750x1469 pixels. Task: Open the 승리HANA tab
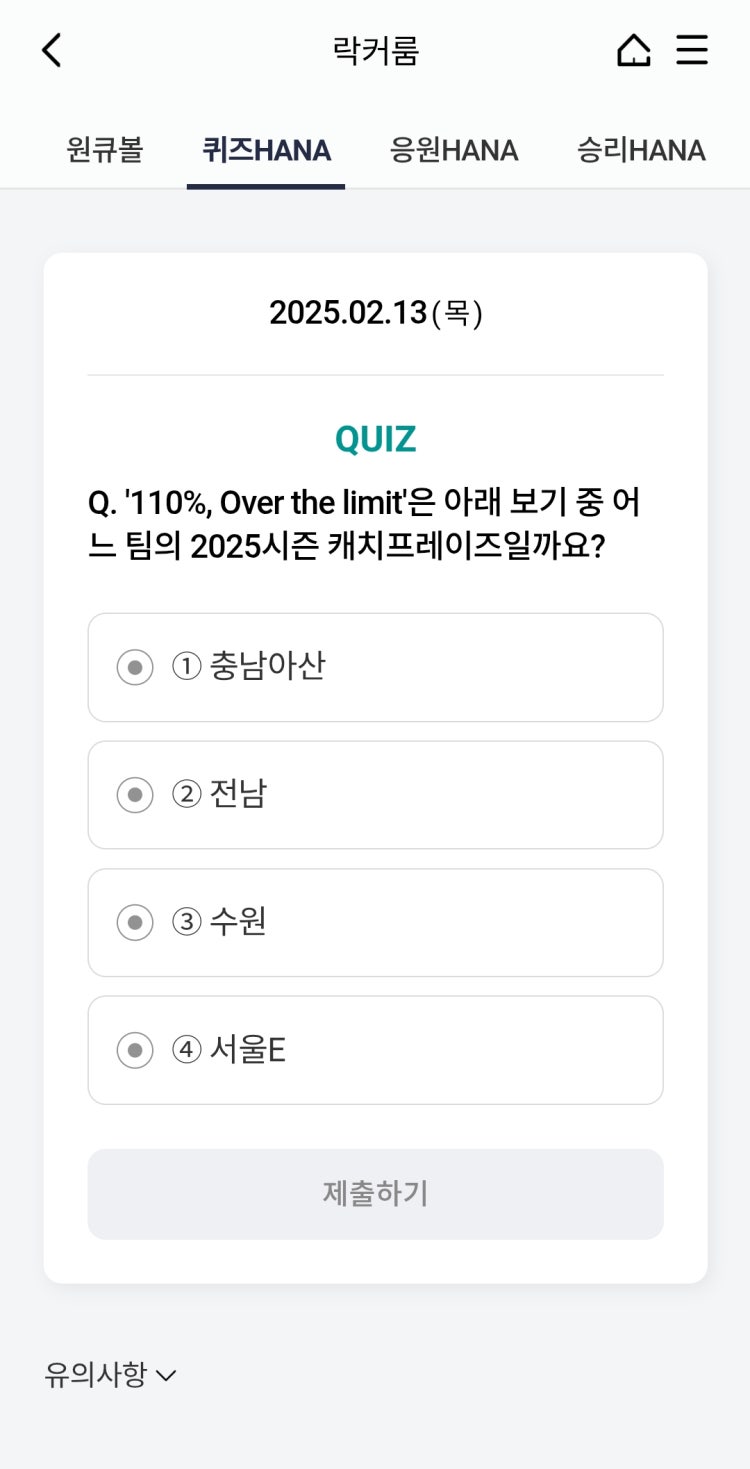pos(642,149)
